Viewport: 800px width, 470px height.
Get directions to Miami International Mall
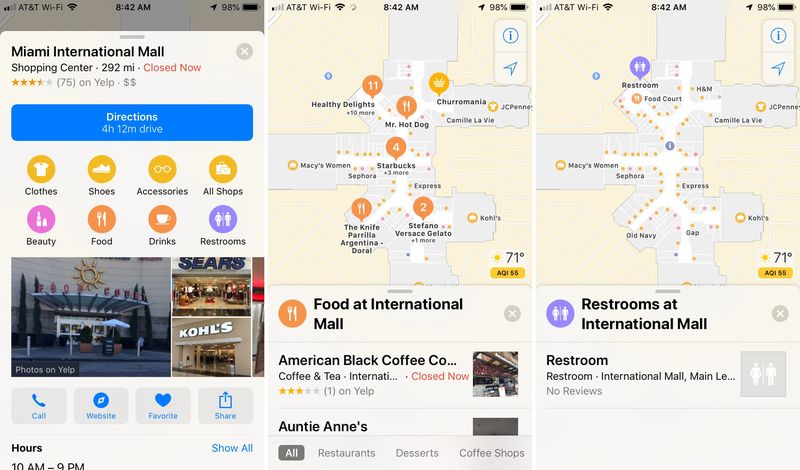(x=131, y=123)
